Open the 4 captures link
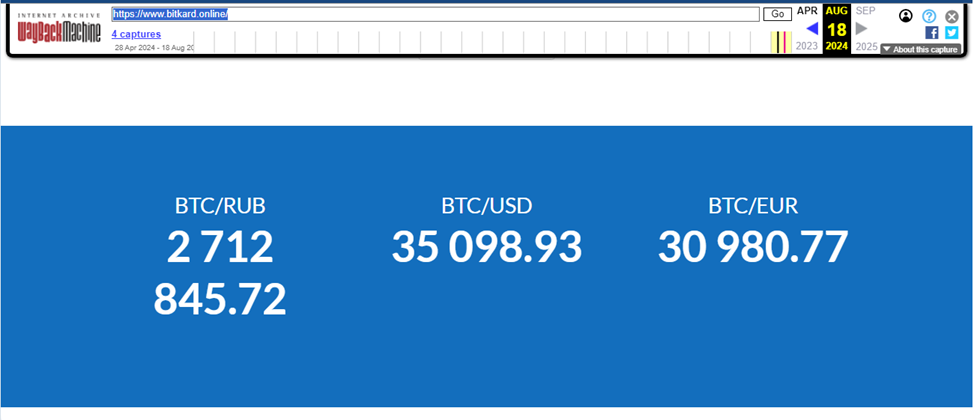This screenshot has height=420, width=974. [x=136, y=34]
